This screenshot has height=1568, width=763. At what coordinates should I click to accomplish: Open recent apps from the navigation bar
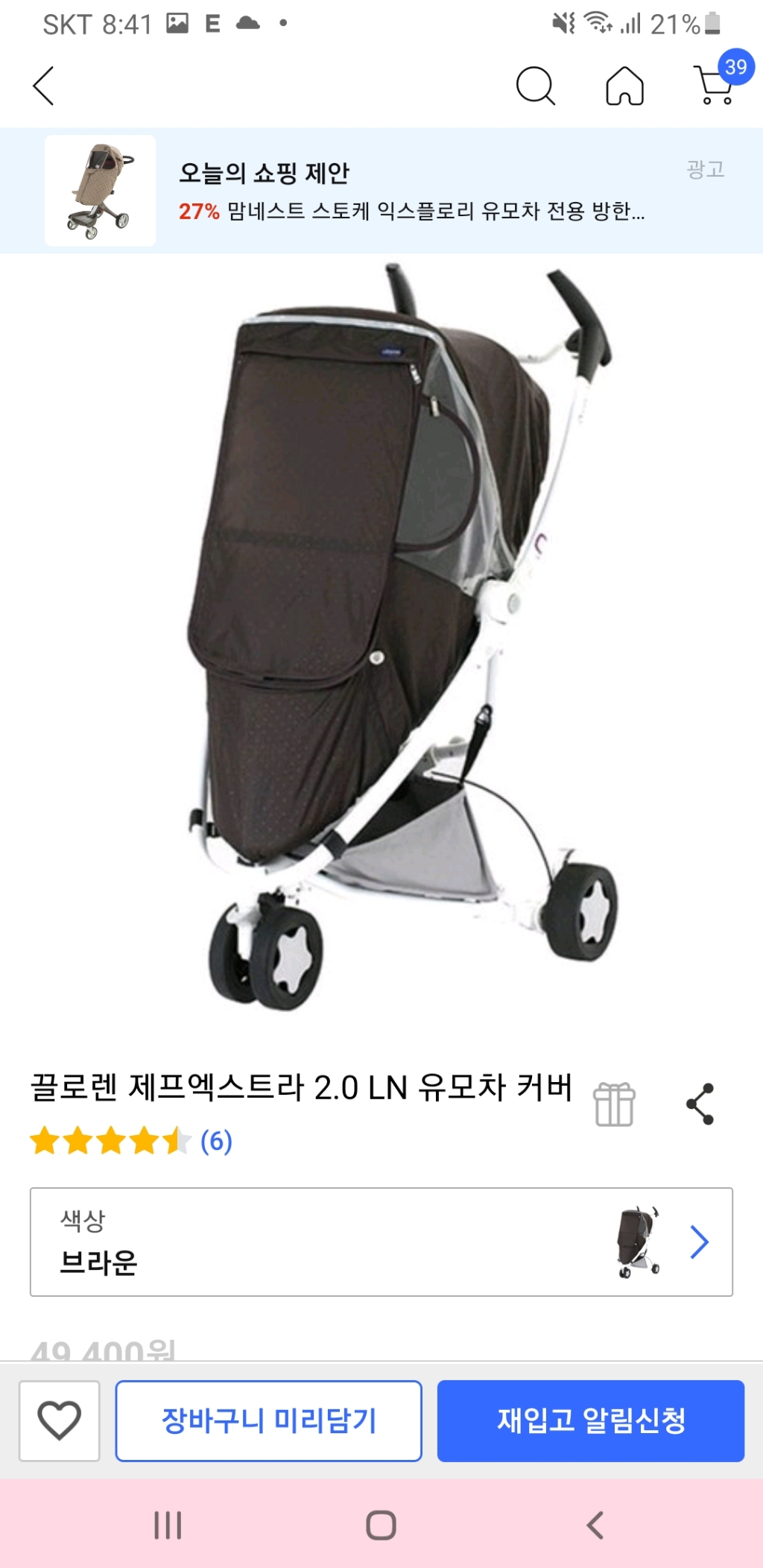168,1526
